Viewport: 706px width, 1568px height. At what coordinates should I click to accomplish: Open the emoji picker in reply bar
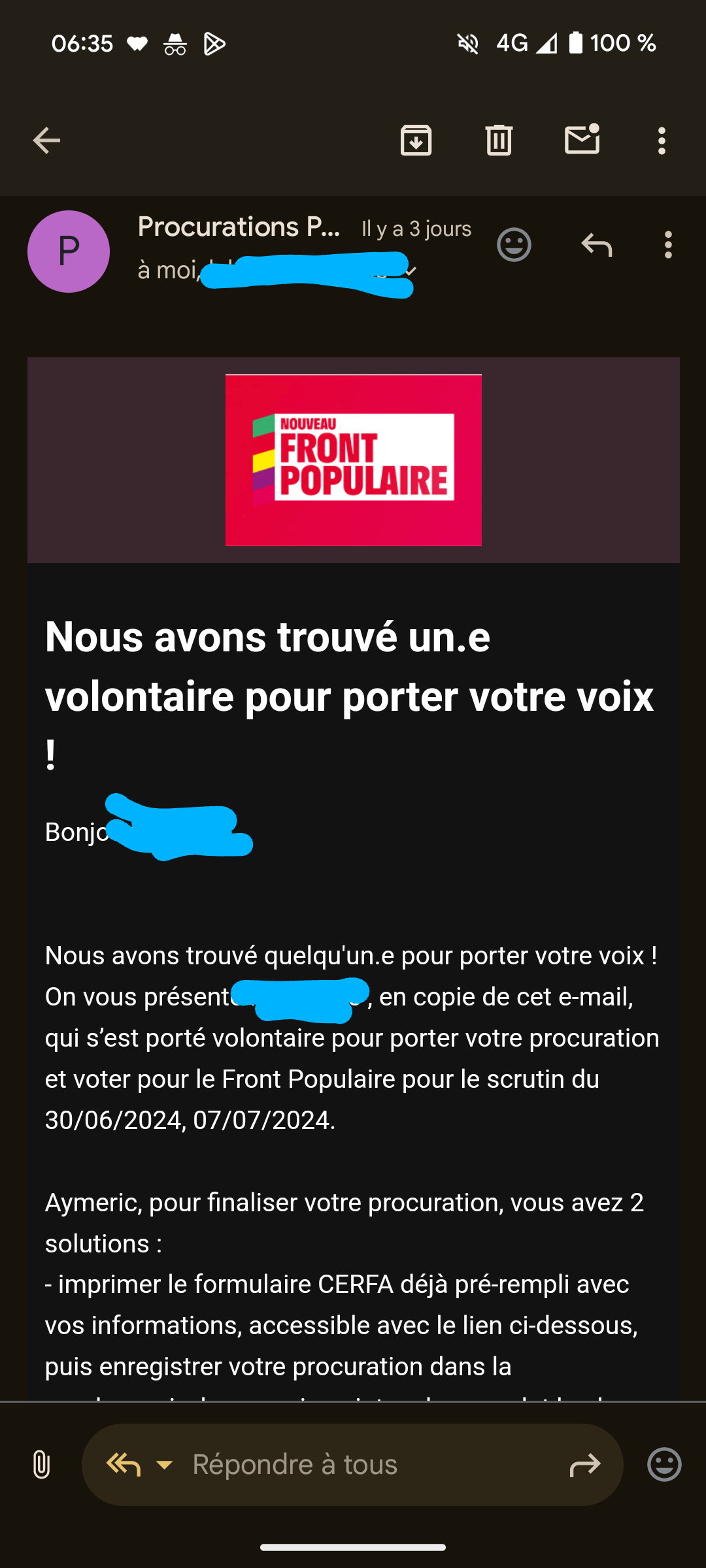[664, 1464]
